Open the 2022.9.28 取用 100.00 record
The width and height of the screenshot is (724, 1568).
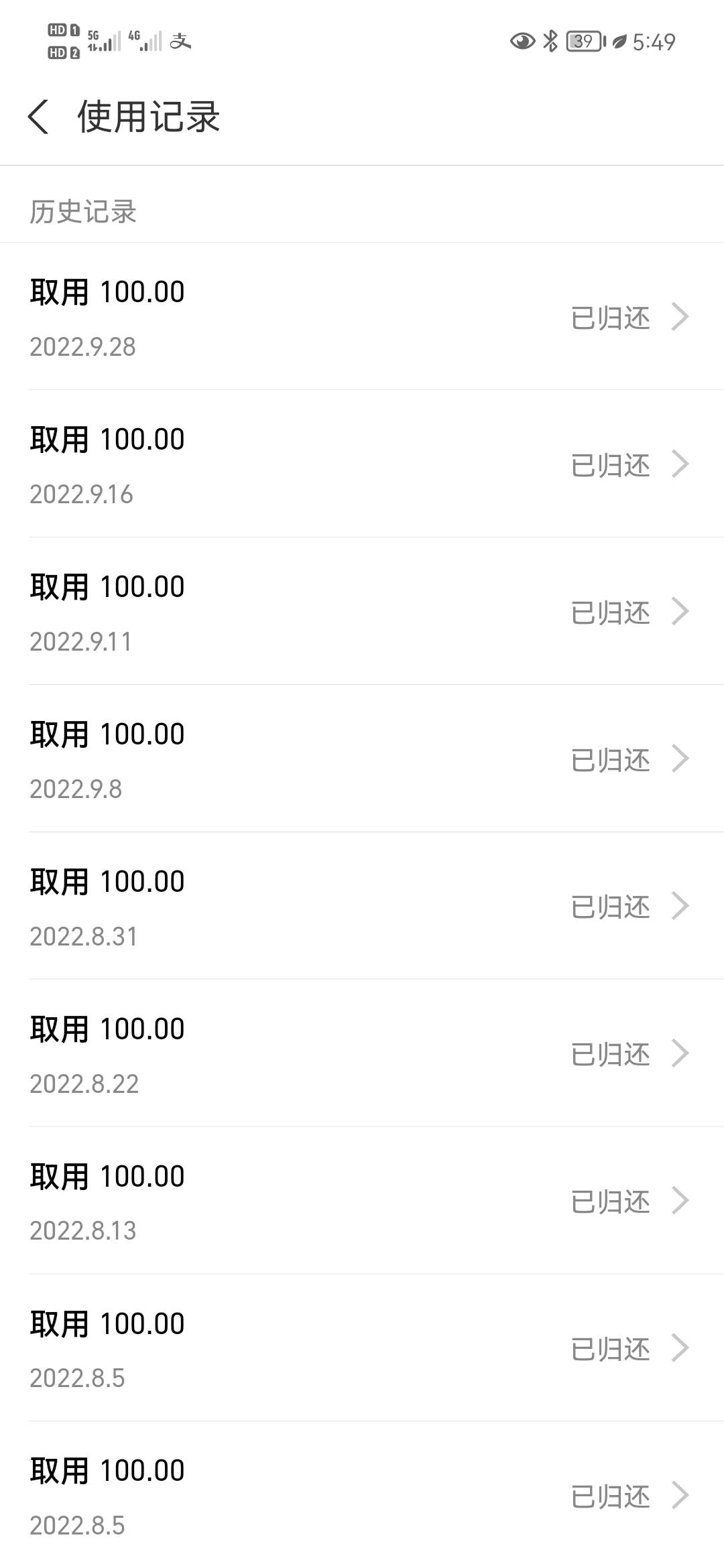[x=362, y=317]
